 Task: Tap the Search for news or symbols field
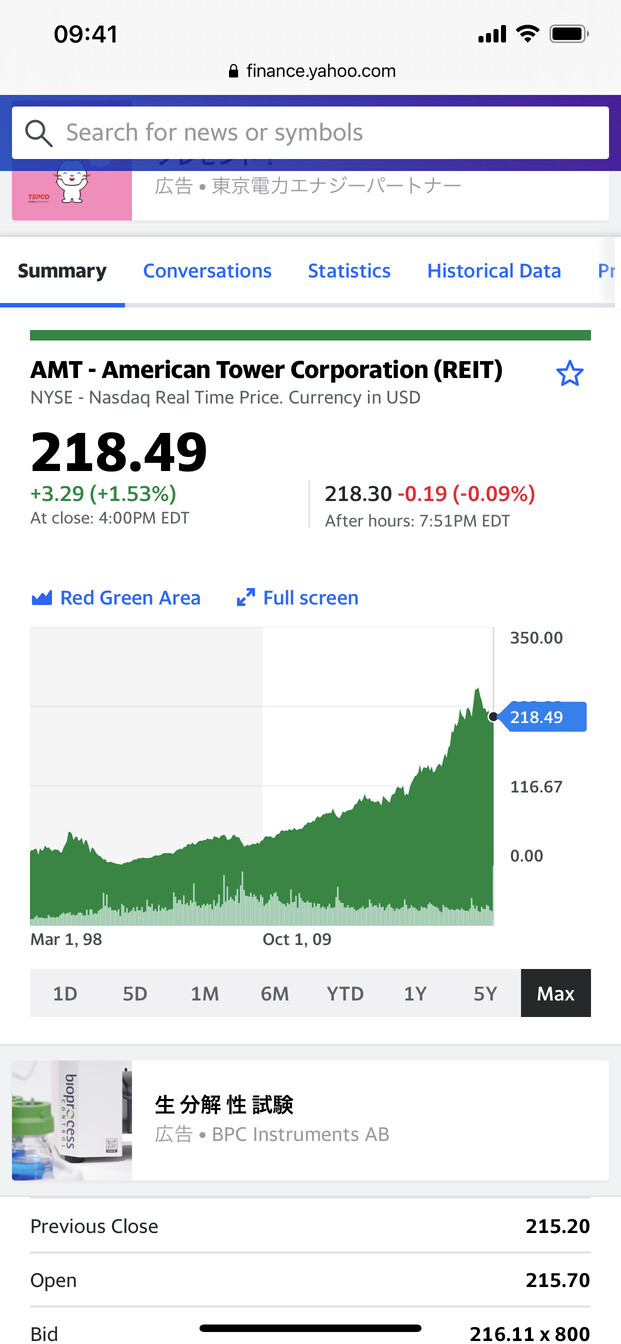click(x=310, y=133)
